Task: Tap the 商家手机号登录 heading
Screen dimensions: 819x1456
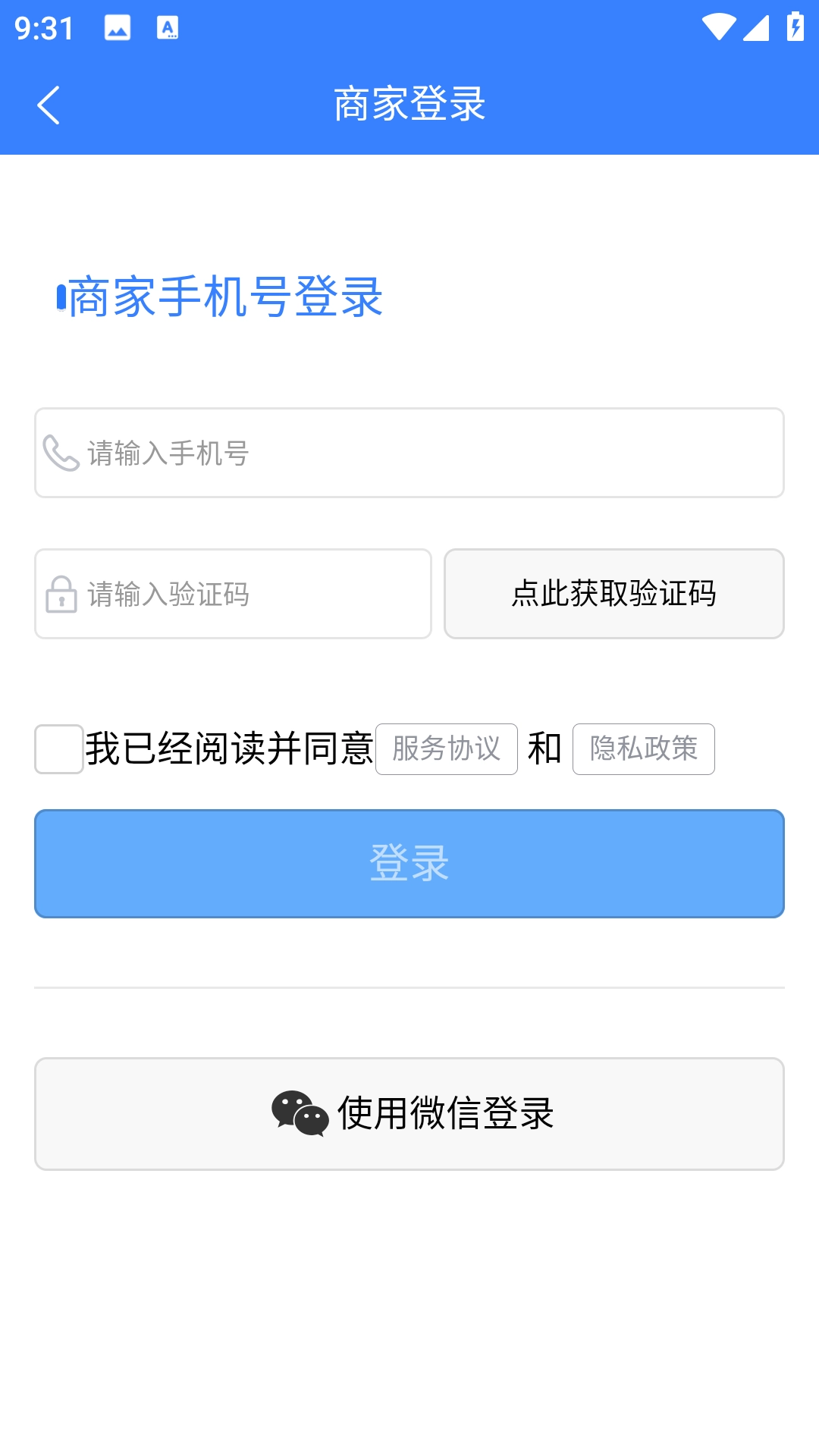Action: pos(220,297)
